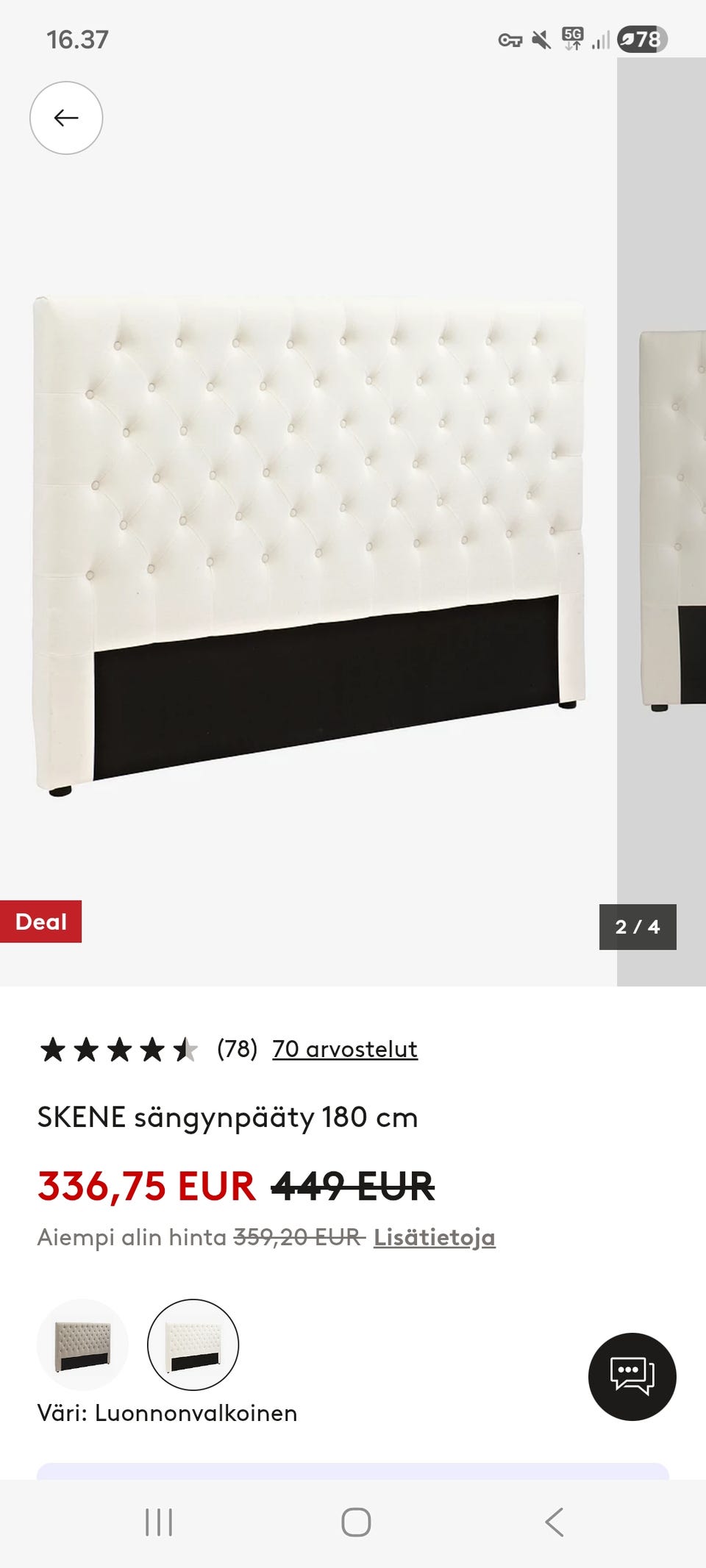The width and height of the screenshot is (706, 1568).
Task: Open Lisätietoja price details link
Action: 434,1237
